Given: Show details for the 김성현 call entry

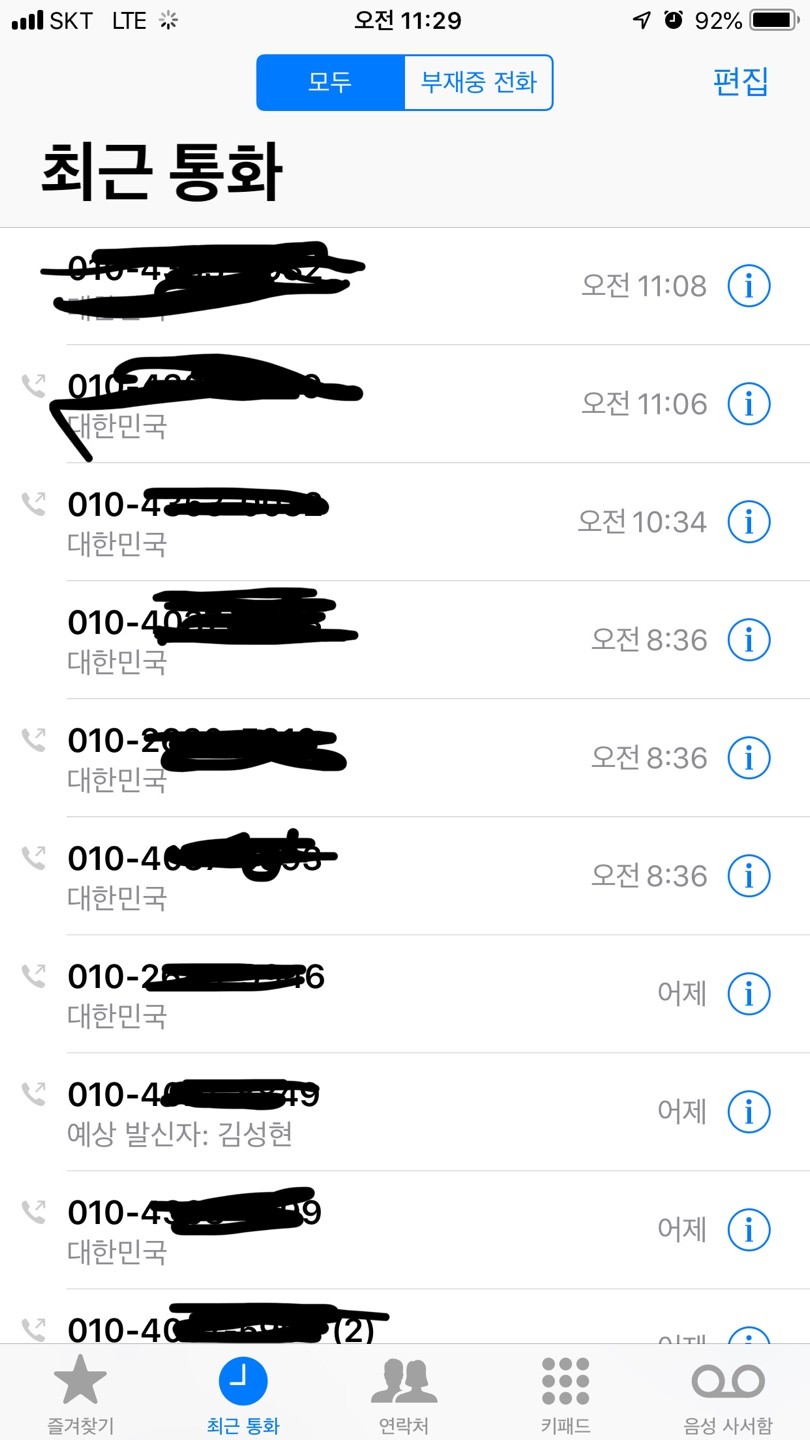Looking at the screenshot, I should (748, 1111).
